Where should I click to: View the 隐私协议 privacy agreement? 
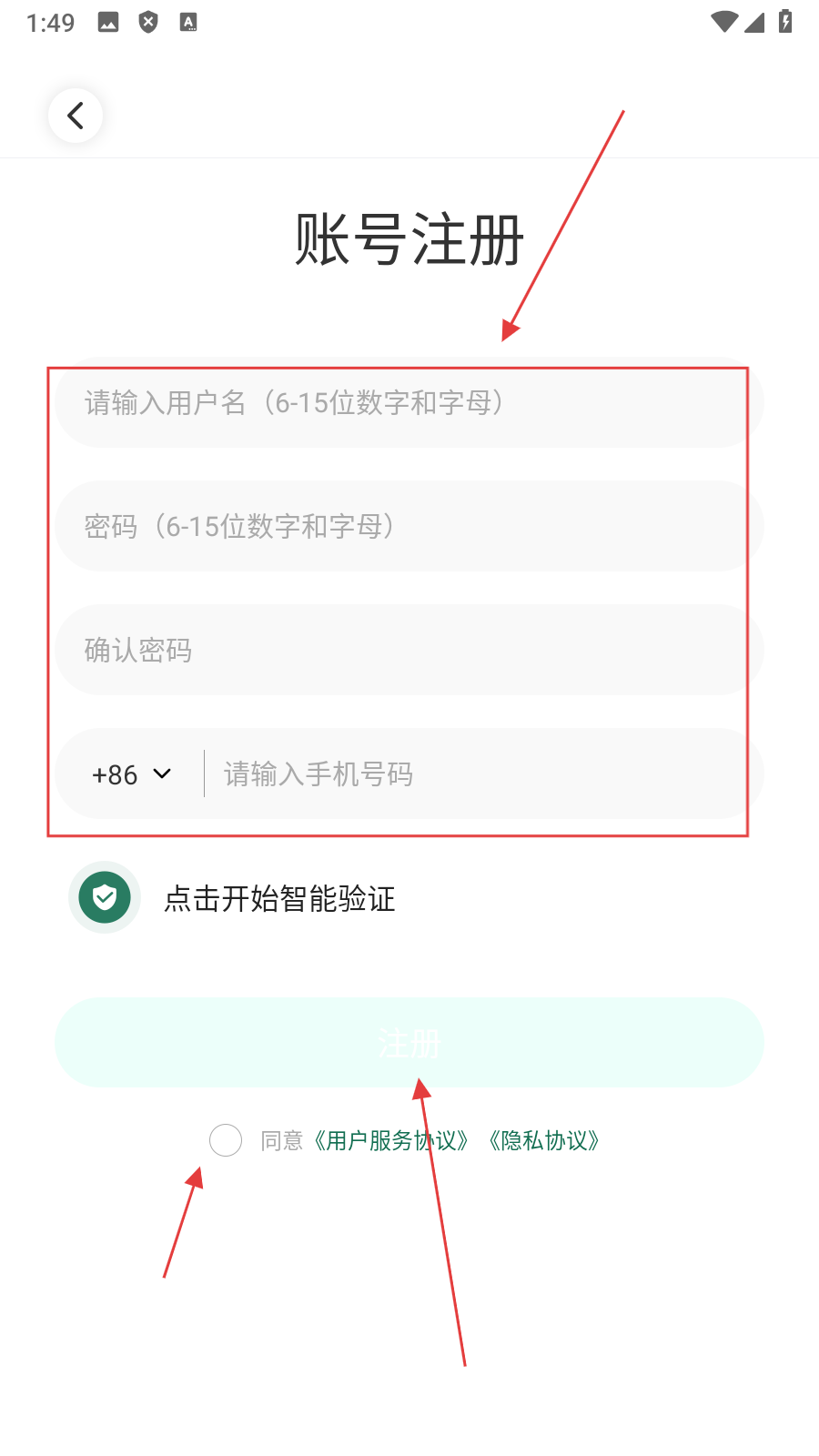pyautogui.click(x=544, y=1141)
